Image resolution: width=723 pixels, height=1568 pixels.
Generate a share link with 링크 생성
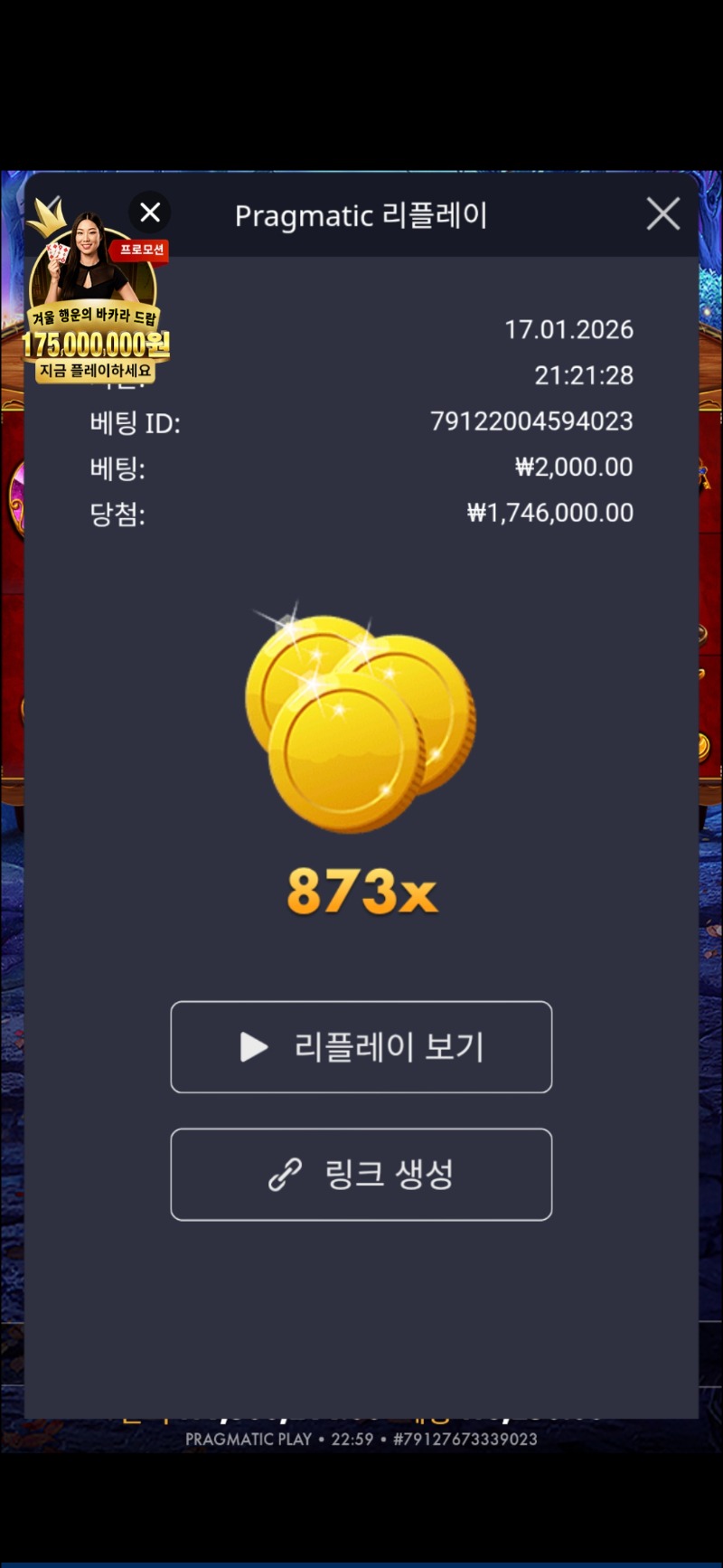pos(361,1175)
